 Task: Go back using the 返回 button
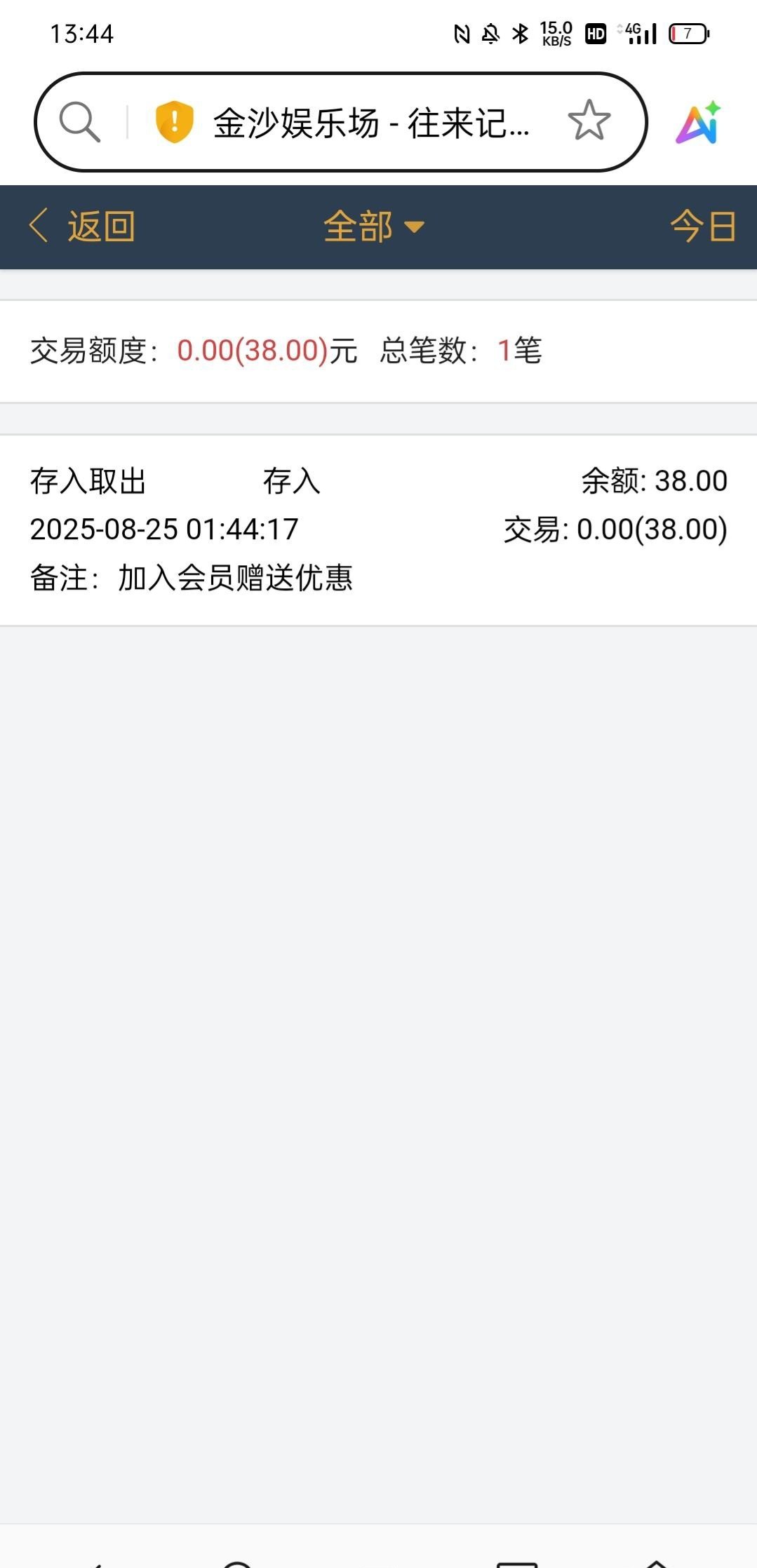click(x=83, y=227)
